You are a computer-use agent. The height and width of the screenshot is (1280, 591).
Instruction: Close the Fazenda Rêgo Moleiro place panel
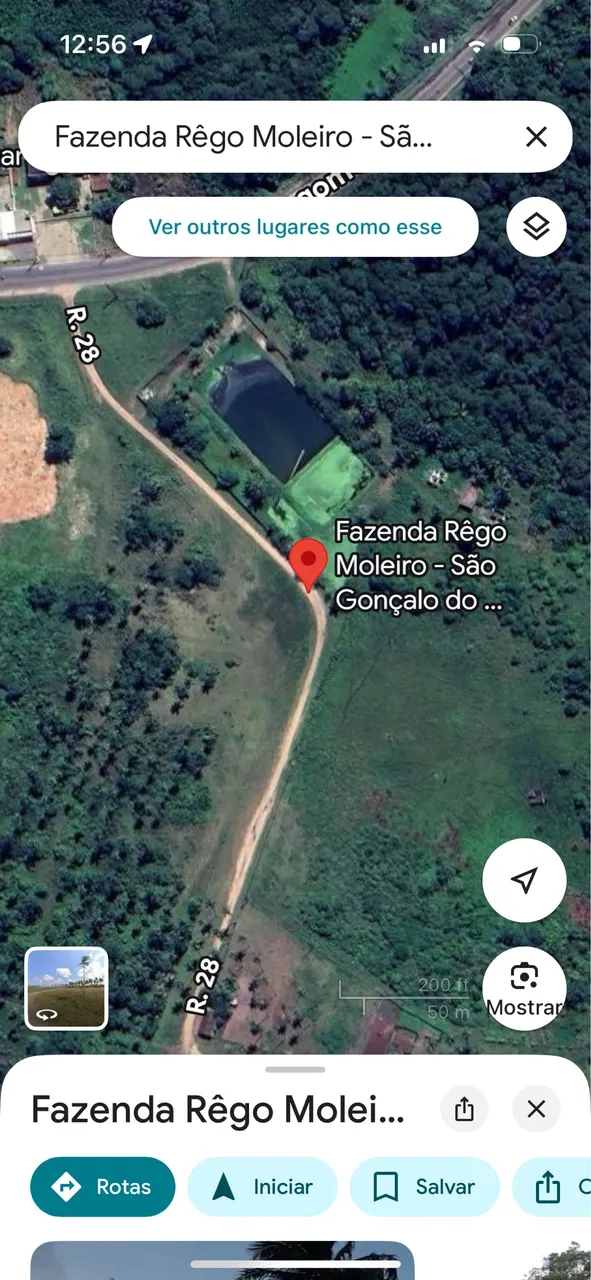point(537,1109)
